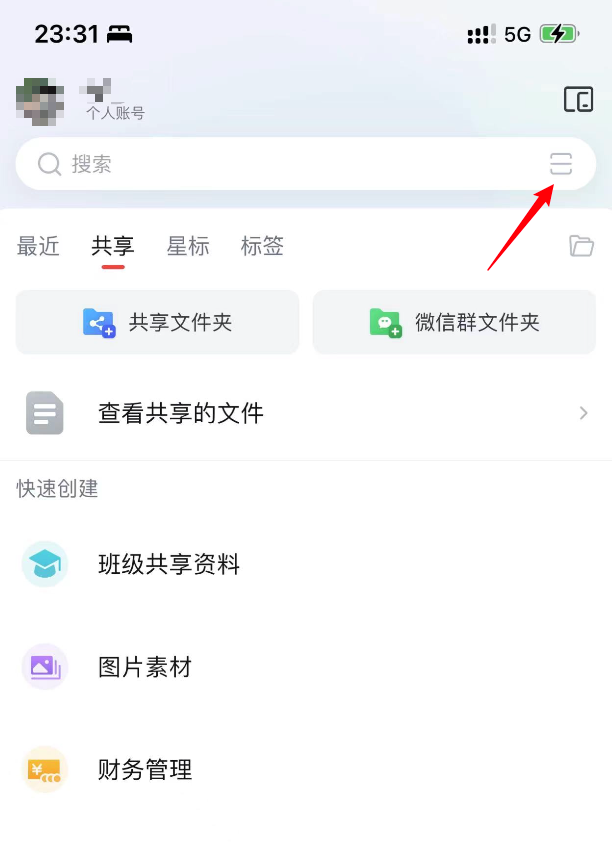This screenshot has width=612, height=844.
Task: Switch to the 最近 tab
Action: 39,246
